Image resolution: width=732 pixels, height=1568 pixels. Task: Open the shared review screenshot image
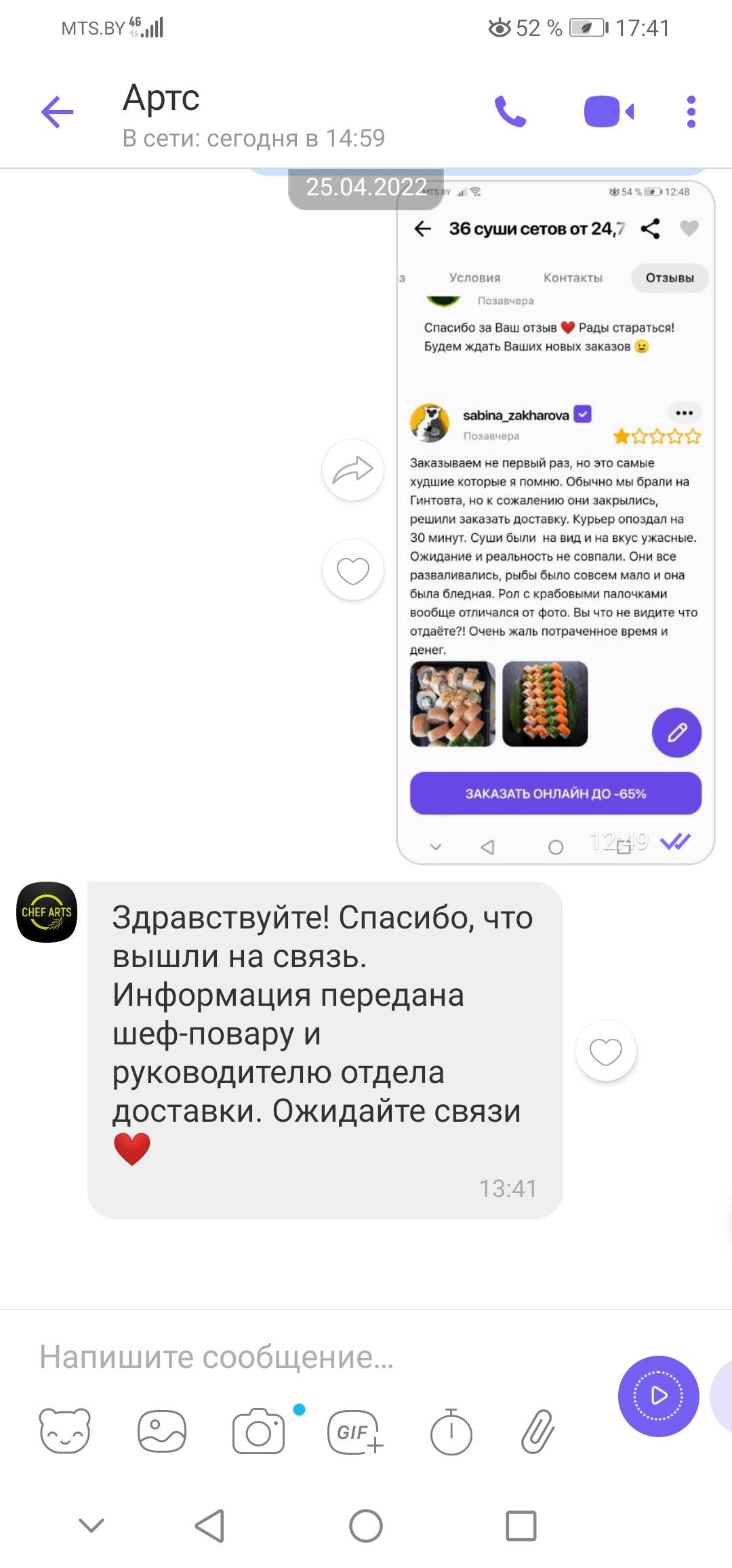coord(555,522)
